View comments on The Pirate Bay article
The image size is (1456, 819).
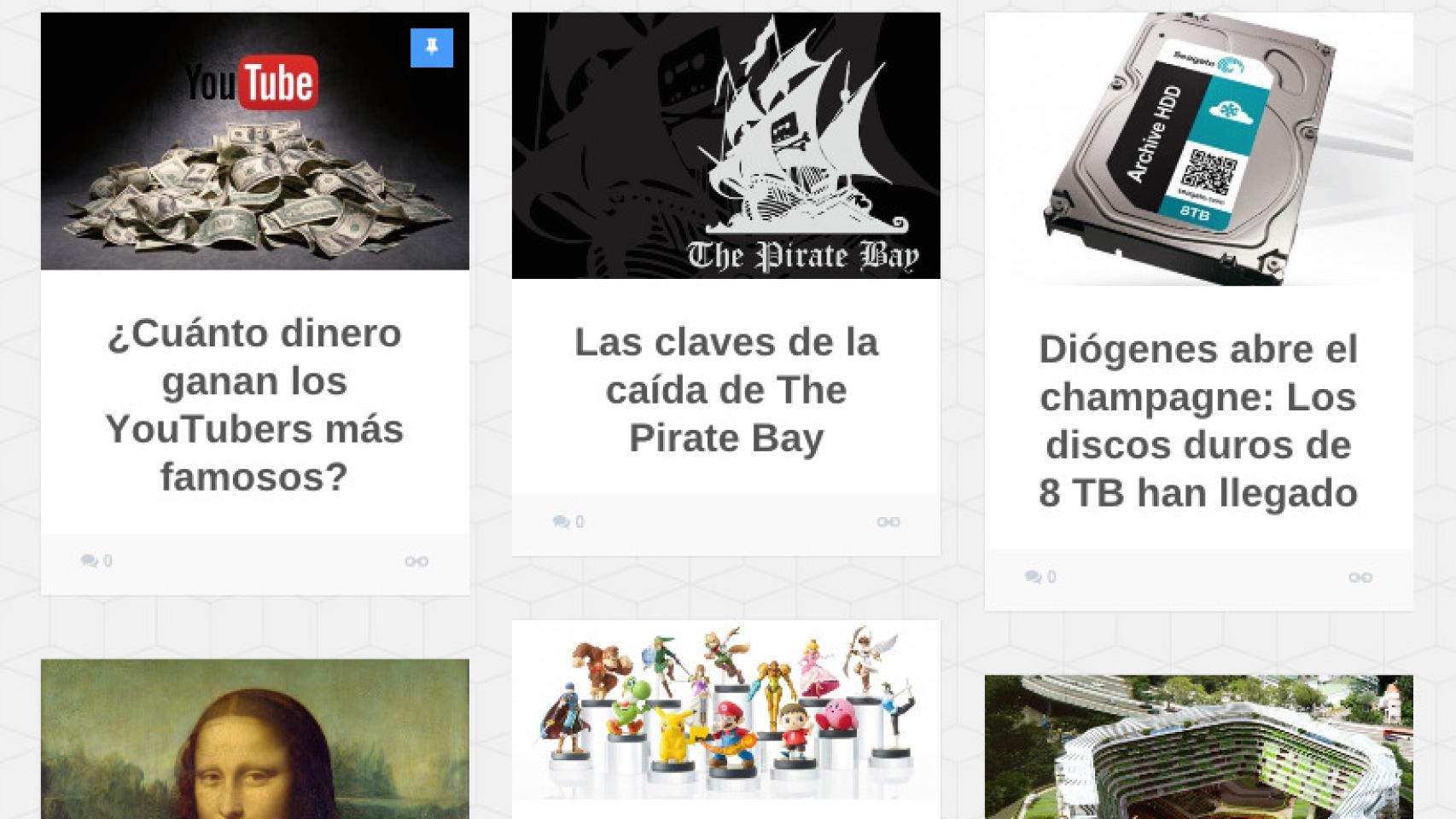tap(568, 522)
